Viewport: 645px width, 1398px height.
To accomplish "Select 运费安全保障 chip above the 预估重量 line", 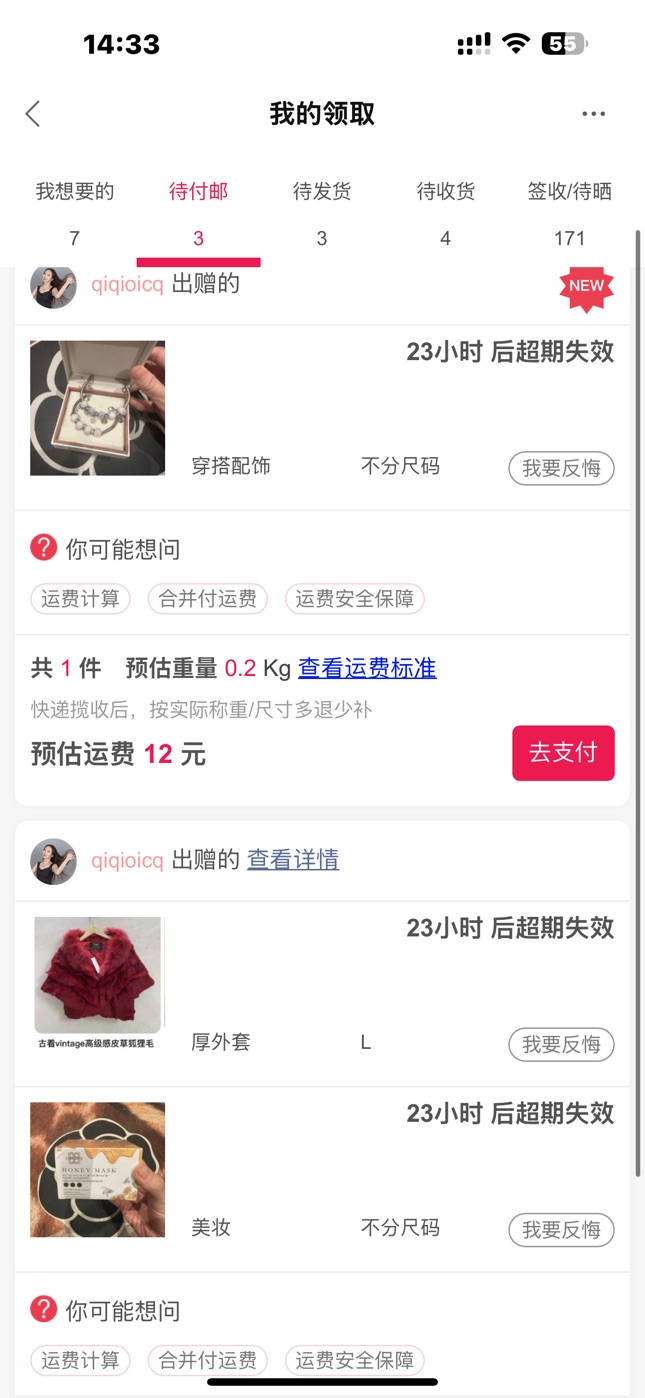I will [355, 598].
